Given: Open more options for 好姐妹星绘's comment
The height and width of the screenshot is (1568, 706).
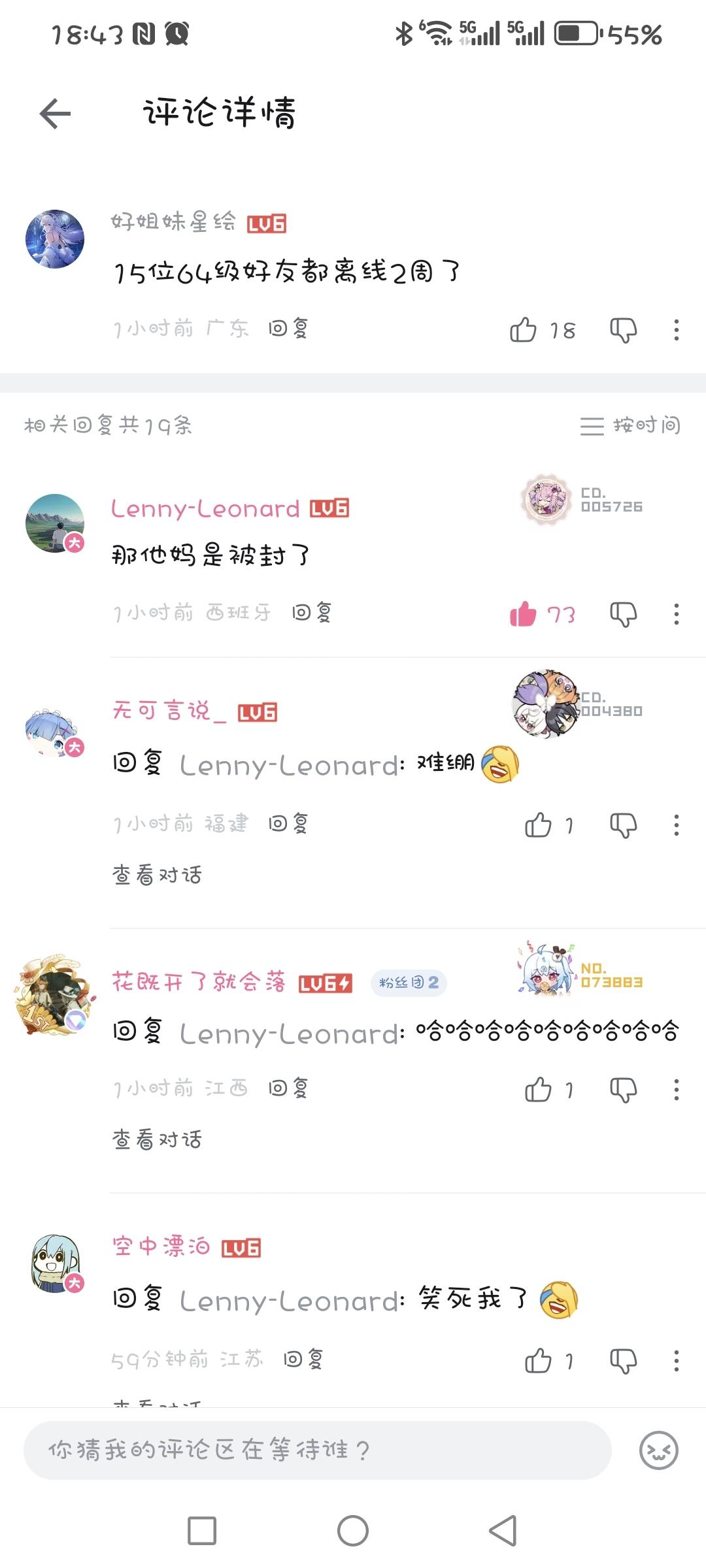Looking at the screenshot, I should coord(676,330).
